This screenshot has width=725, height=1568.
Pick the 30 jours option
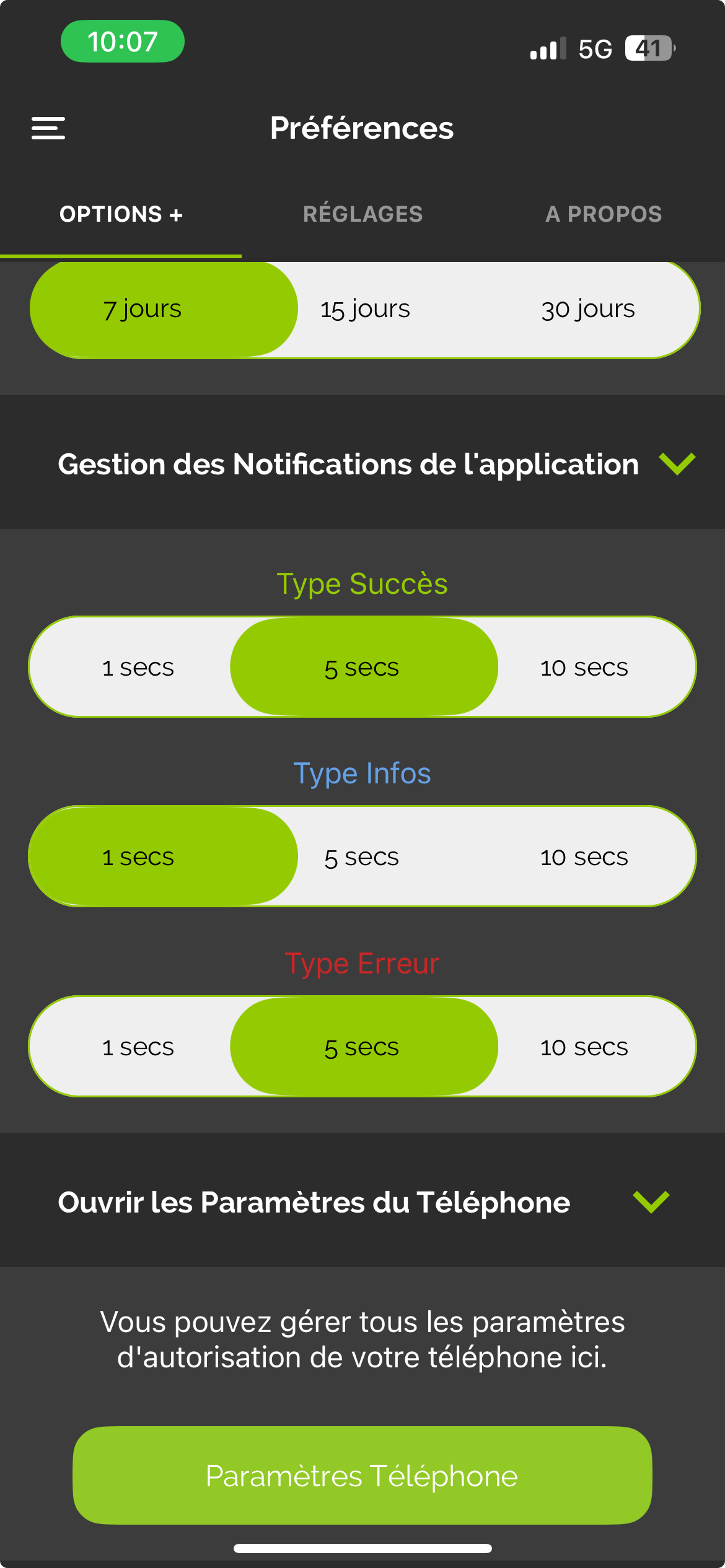pyautogui.click(x=587, y=308)
